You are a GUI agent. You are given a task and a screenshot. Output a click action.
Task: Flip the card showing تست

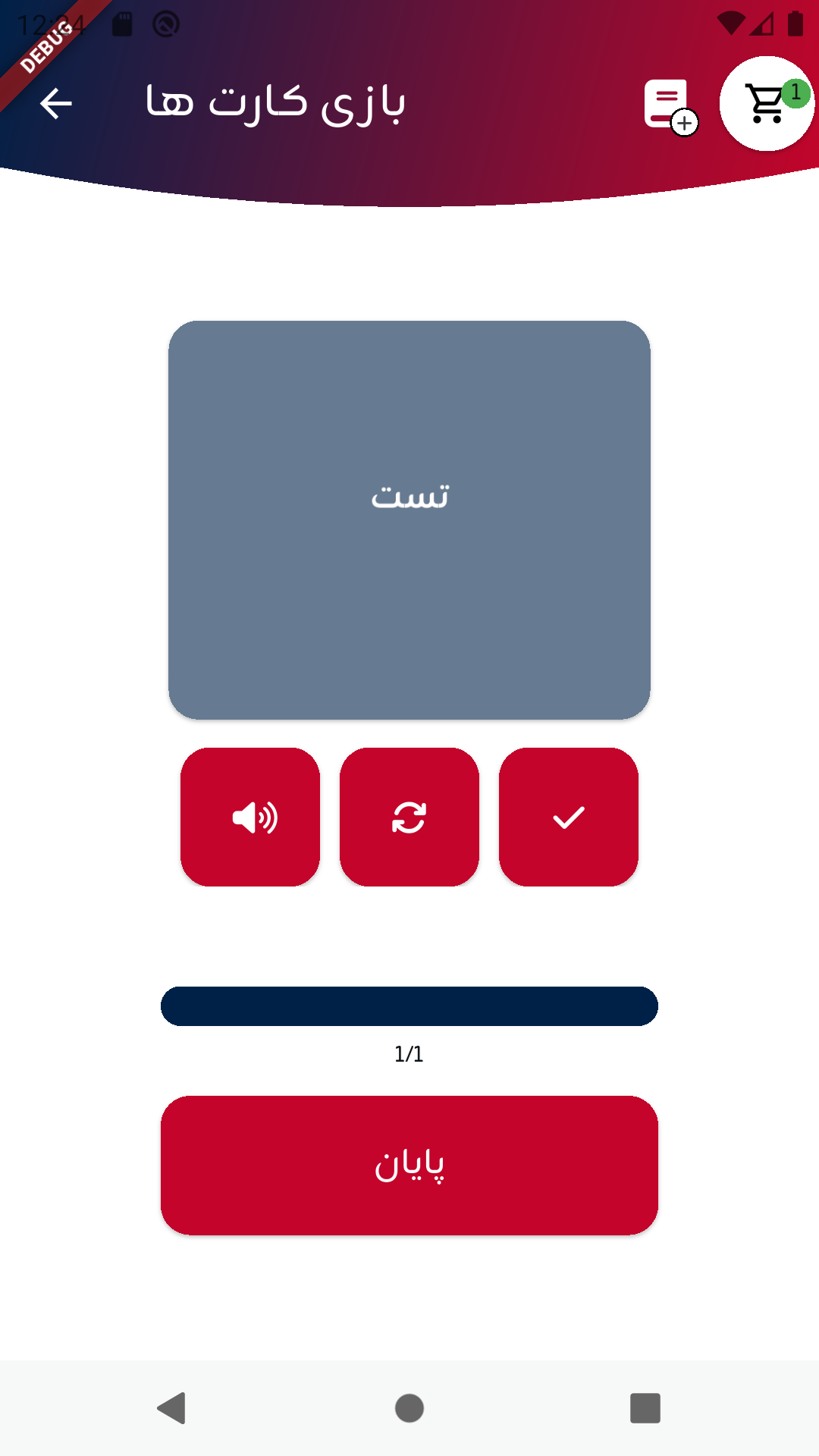click(x=409, y=519)
